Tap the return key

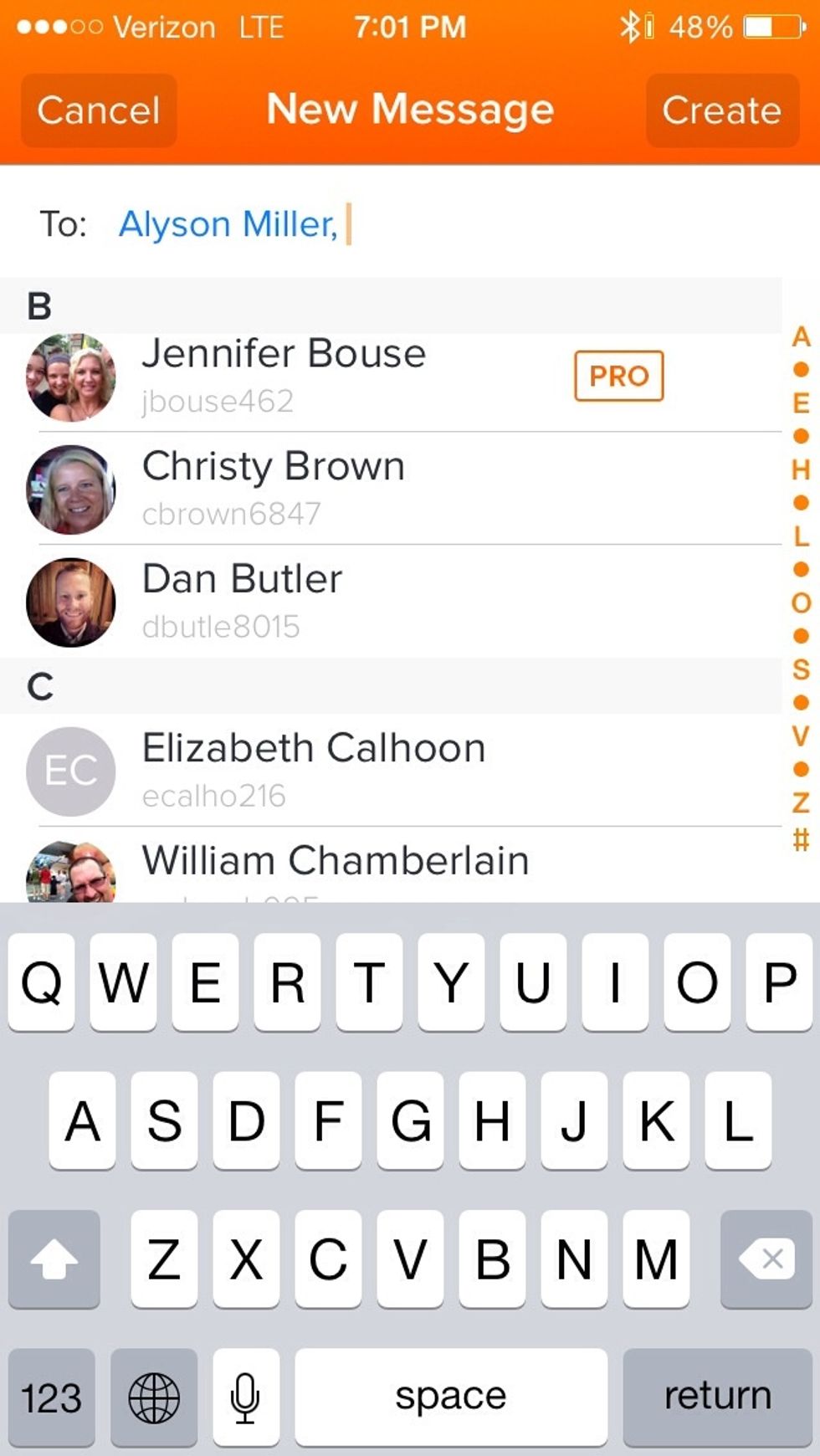click(717, 1397)
